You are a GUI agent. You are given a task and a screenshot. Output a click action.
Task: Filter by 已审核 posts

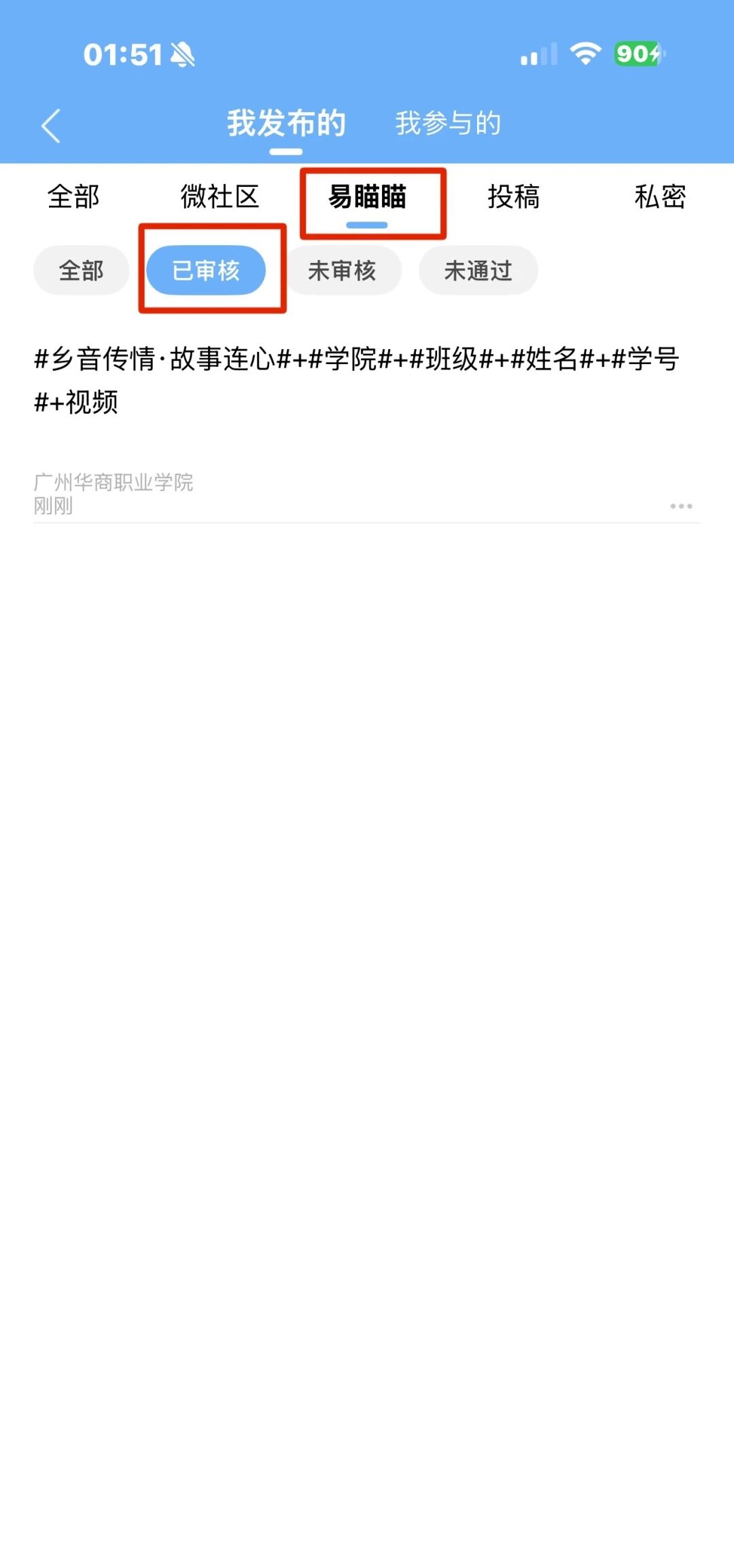(x=206, y=270)
